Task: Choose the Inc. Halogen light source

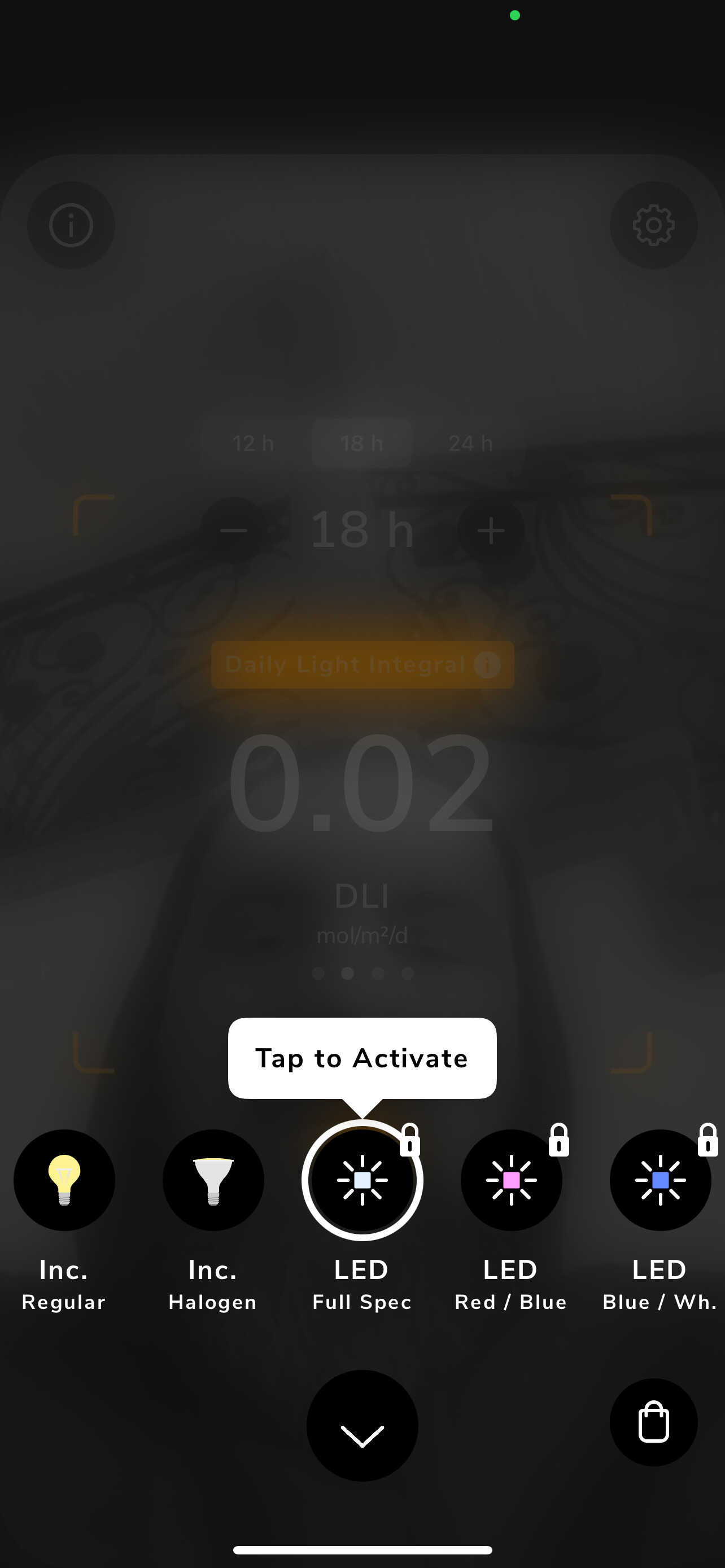Action: click(x=213, y=1180)
